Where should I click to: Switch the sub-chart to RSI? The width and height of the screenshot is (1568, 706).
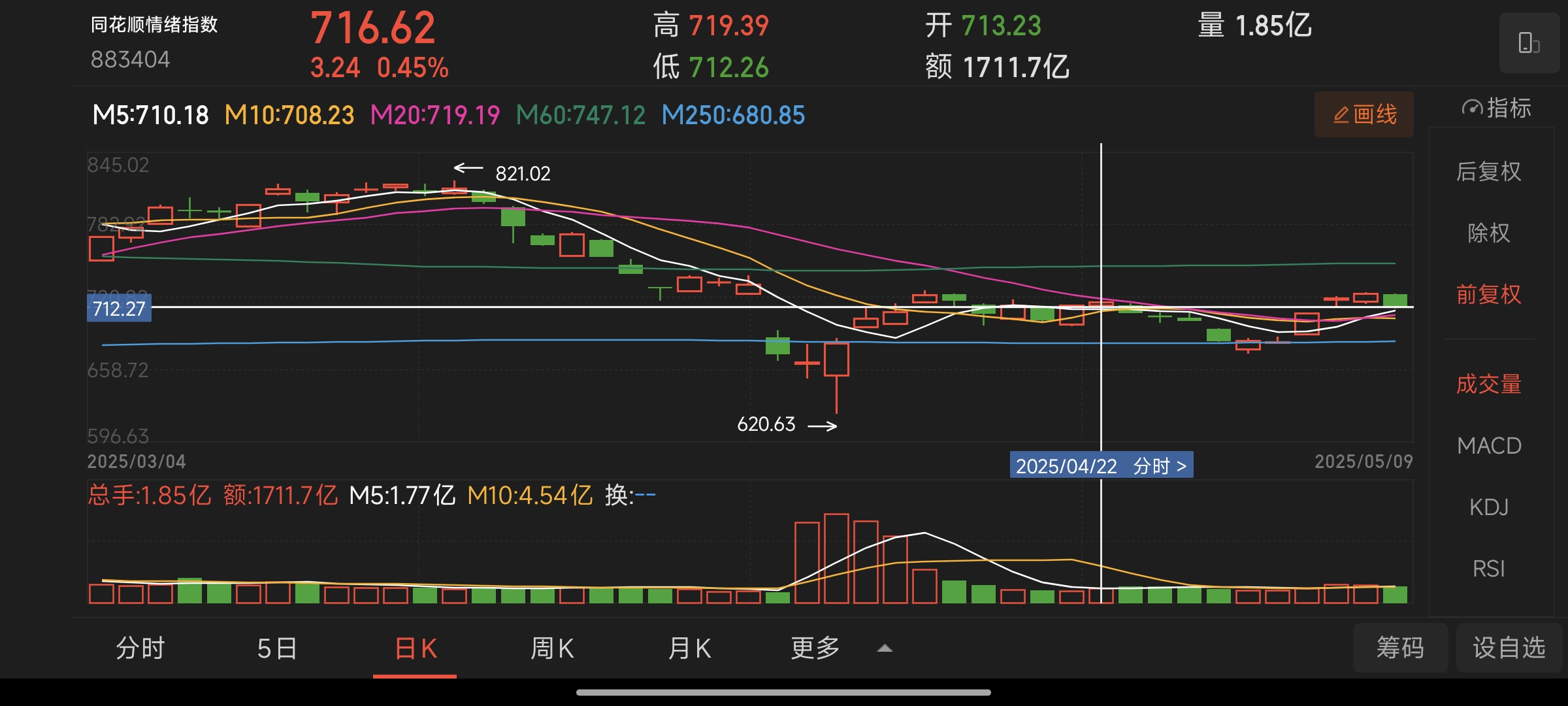click(x=1488, y=569)
